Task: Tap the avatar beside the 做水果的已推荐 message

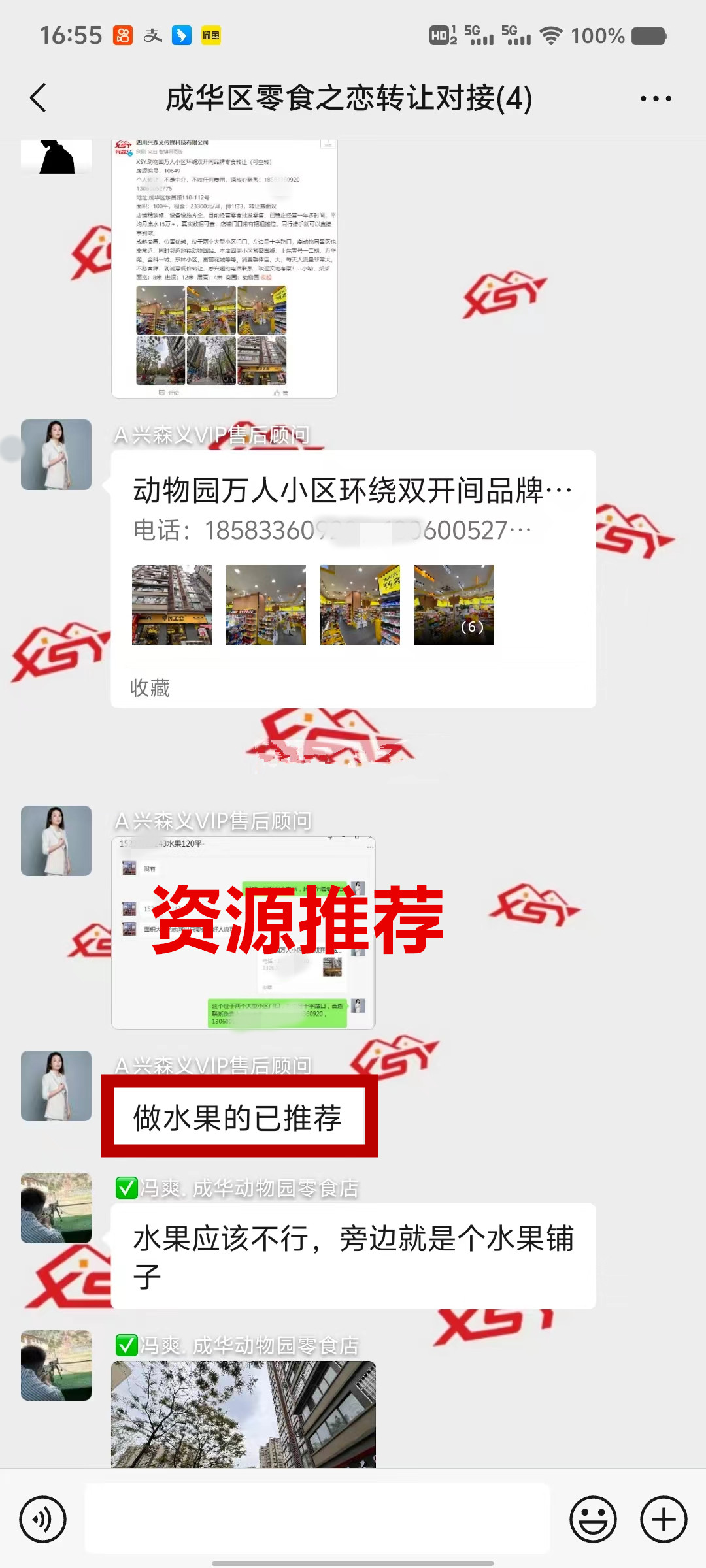Action: pos(56,1086)
